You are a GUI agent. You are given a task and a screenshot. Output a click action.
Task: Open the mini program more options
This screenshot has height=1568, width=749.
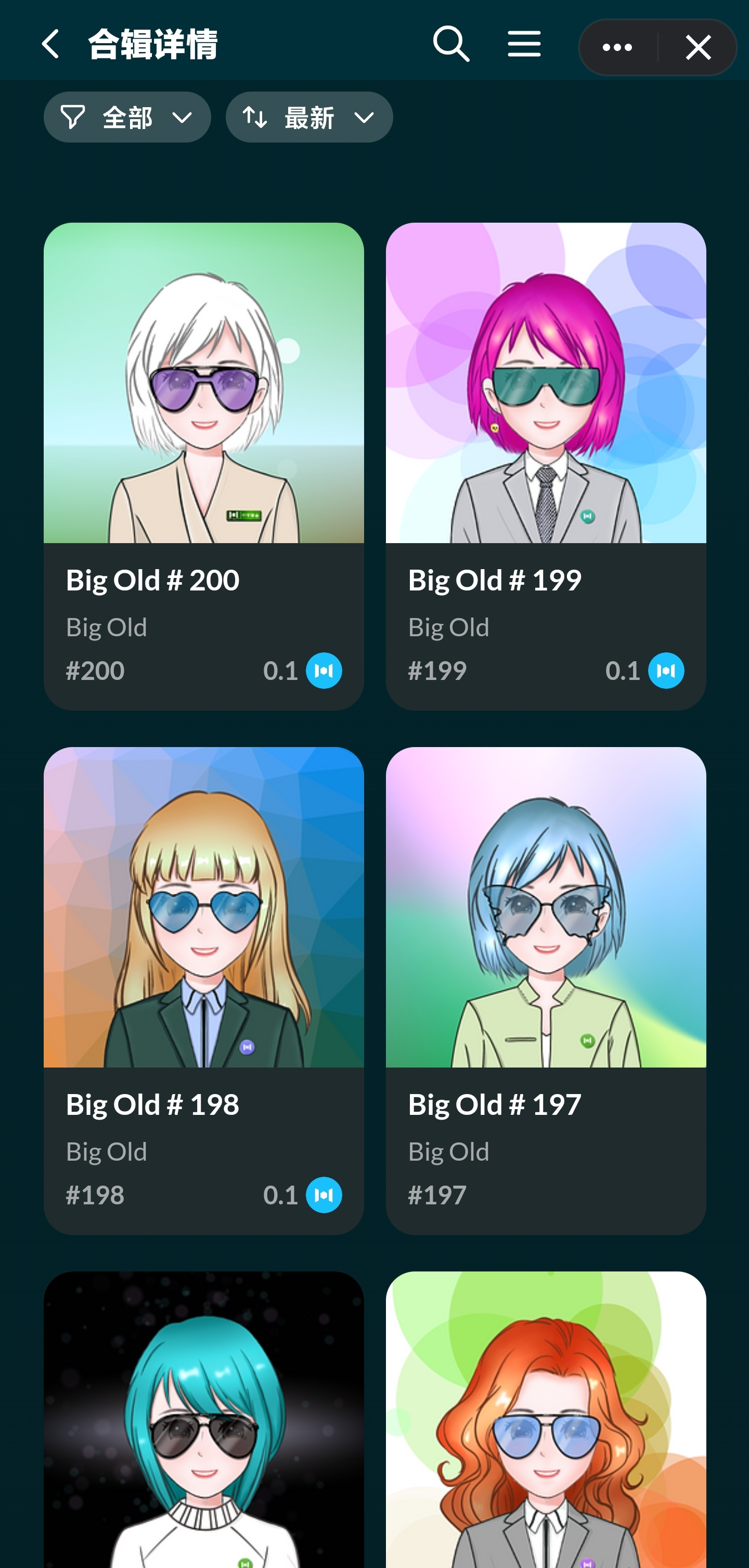click(617, 47)
